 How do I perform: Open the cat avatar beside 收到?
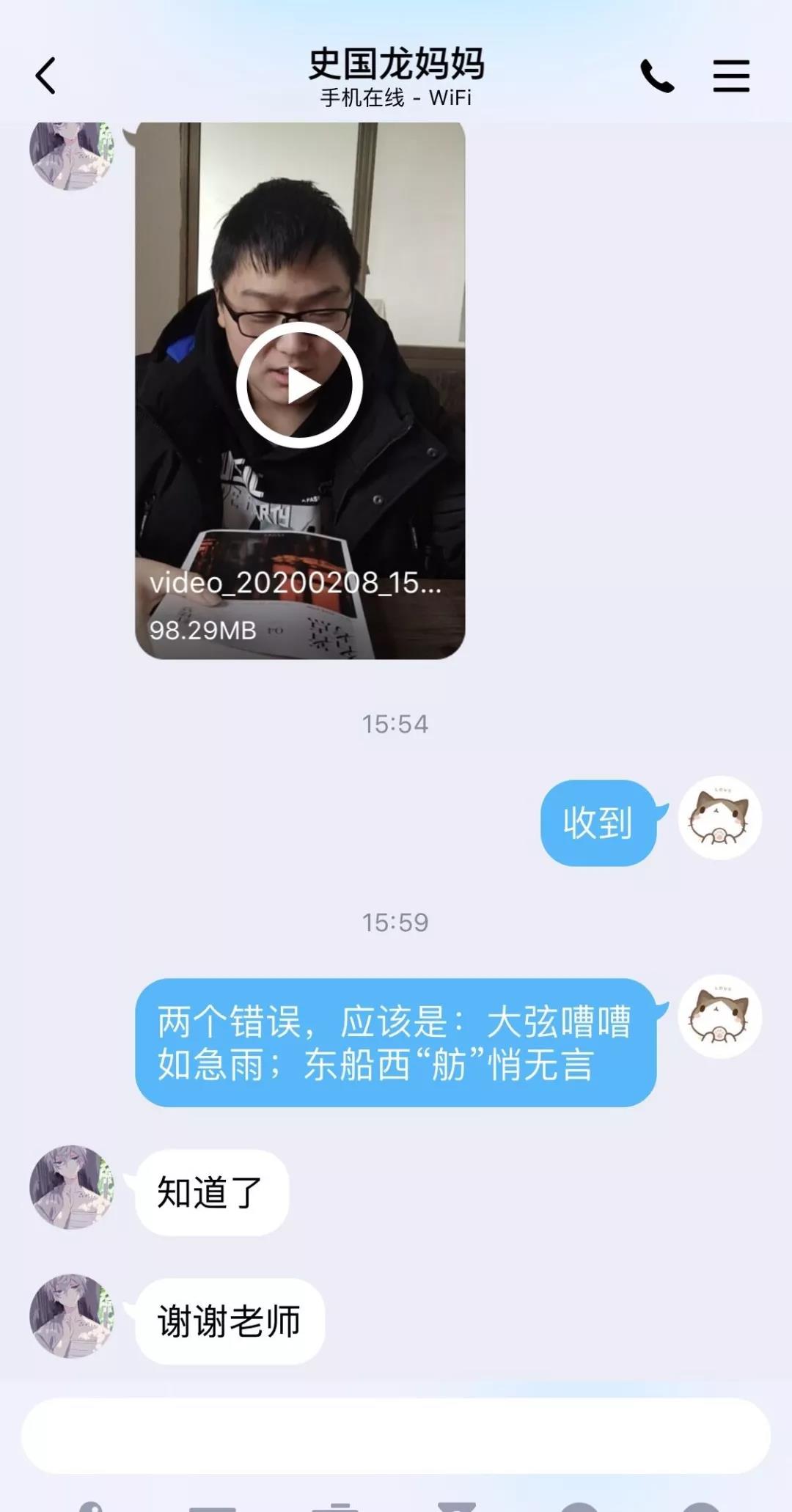[x=719, y=818]
